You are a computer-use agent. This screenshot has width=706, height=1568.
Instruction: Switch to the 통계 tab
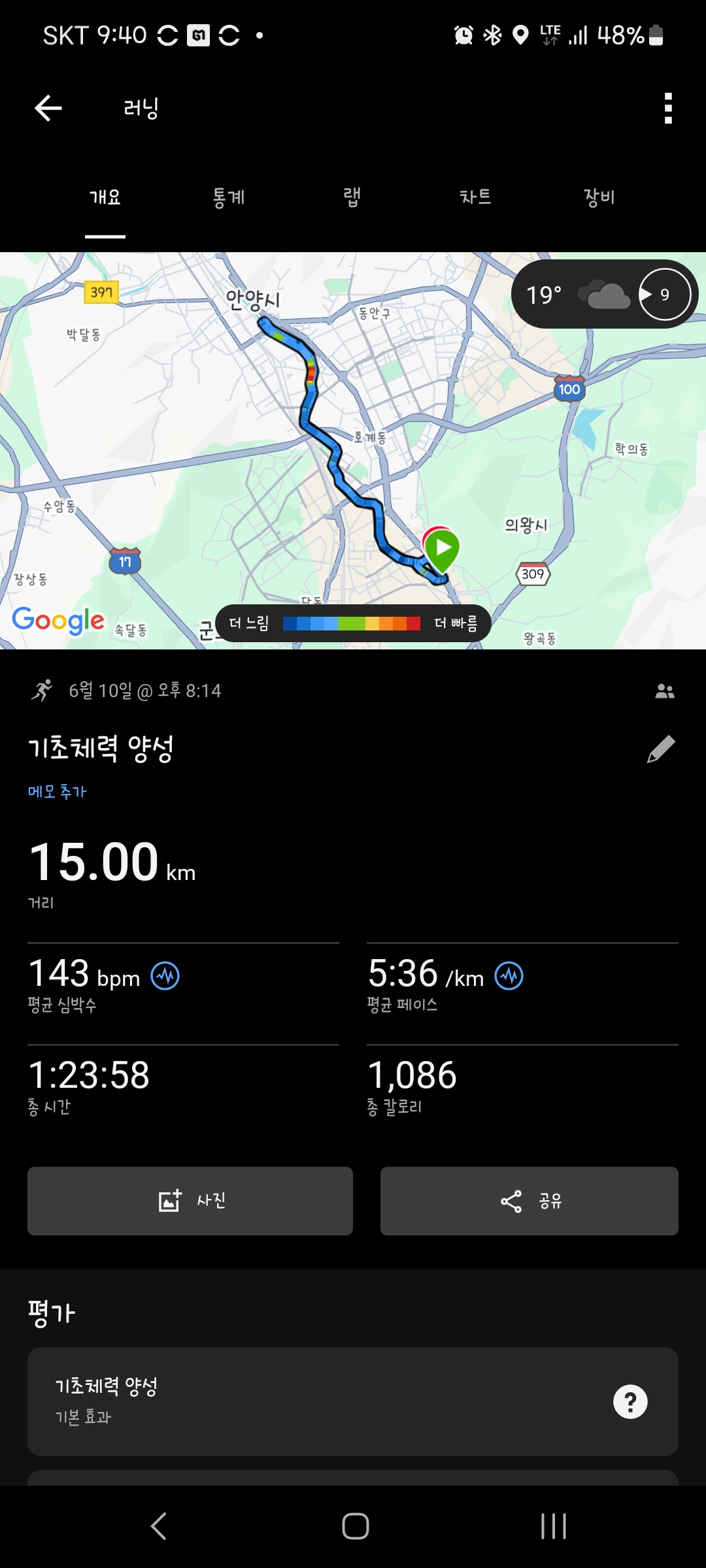click(229, 197)
